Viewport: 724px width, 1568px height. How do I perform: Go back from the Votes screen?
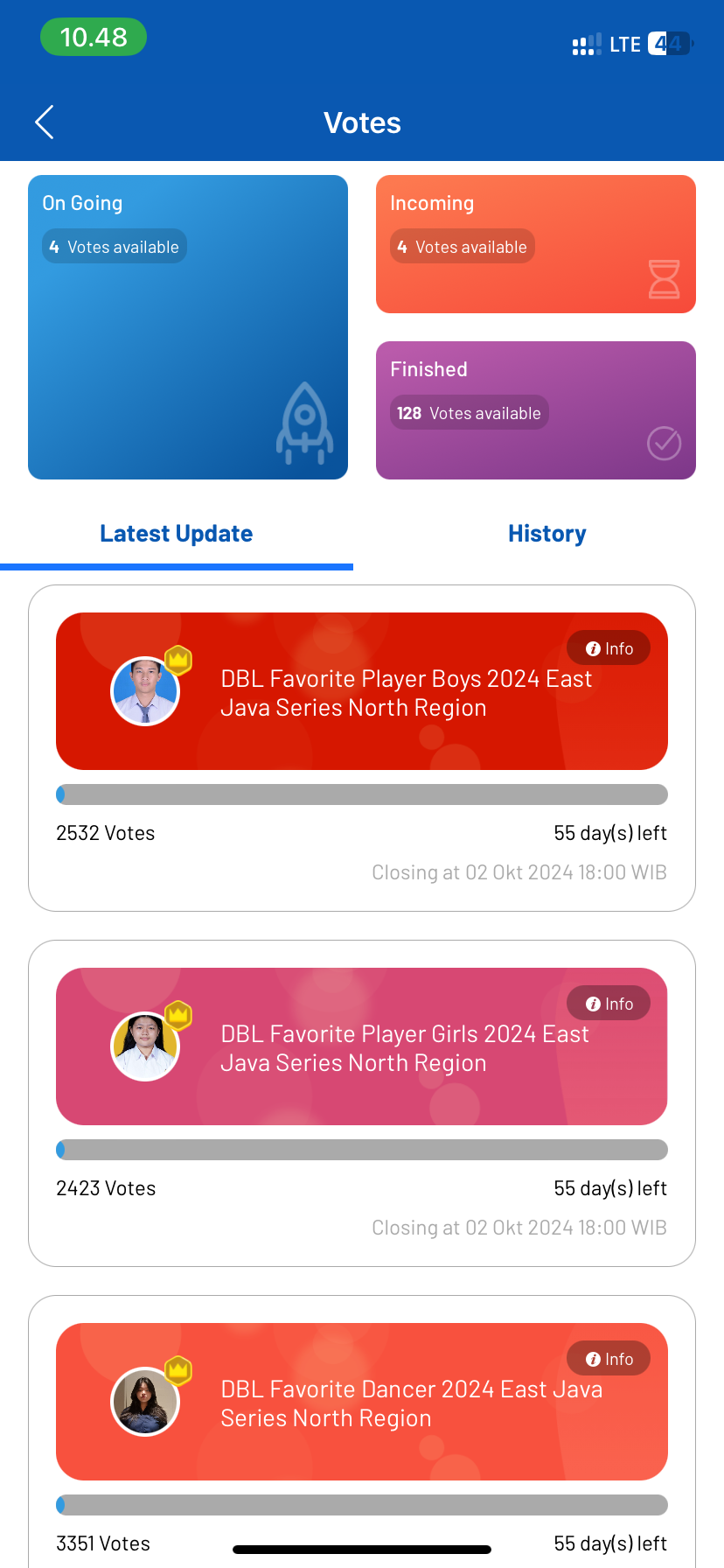coord(45,122)
